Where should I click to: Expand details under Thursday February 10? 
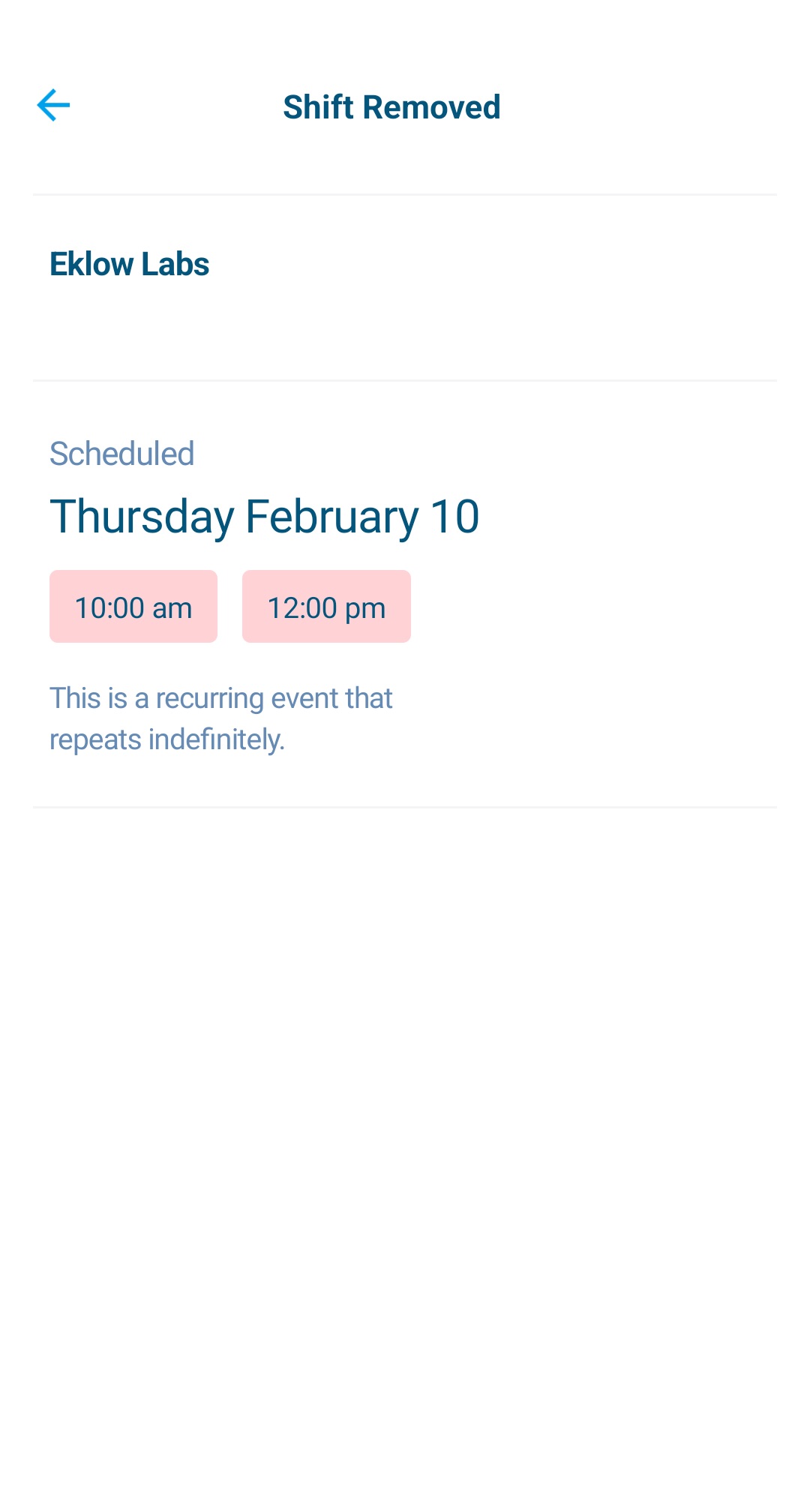pos(265,515)
